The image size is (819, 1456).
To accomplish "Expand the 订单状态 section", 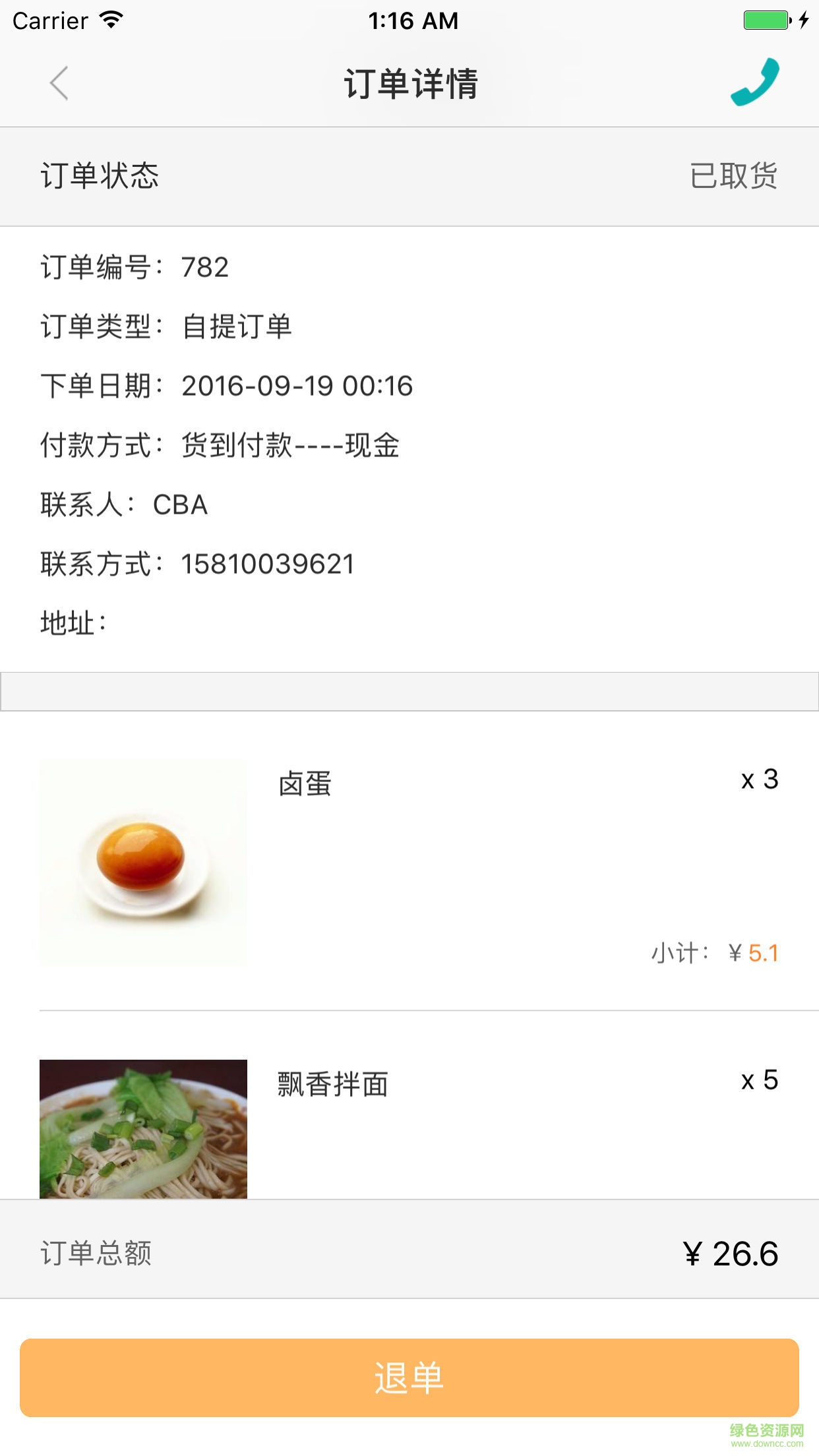I will (409, 175).
